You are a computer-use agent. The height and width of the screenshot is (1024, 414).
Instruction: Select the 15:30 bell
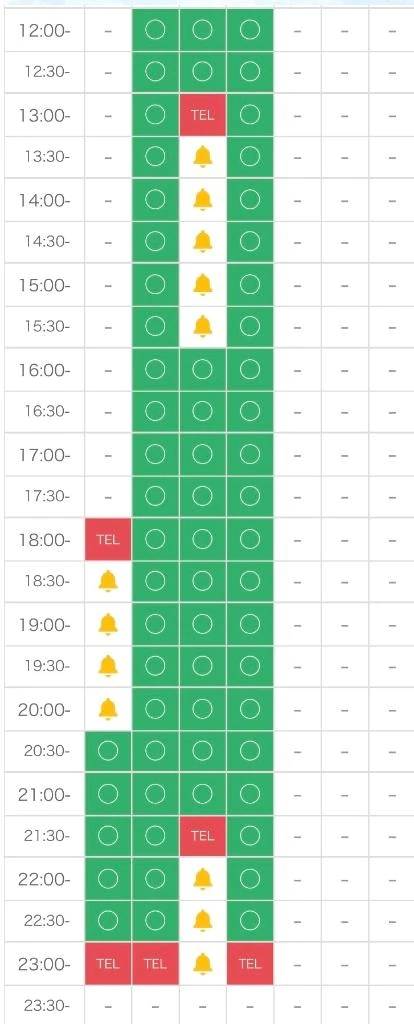[202, 327]
